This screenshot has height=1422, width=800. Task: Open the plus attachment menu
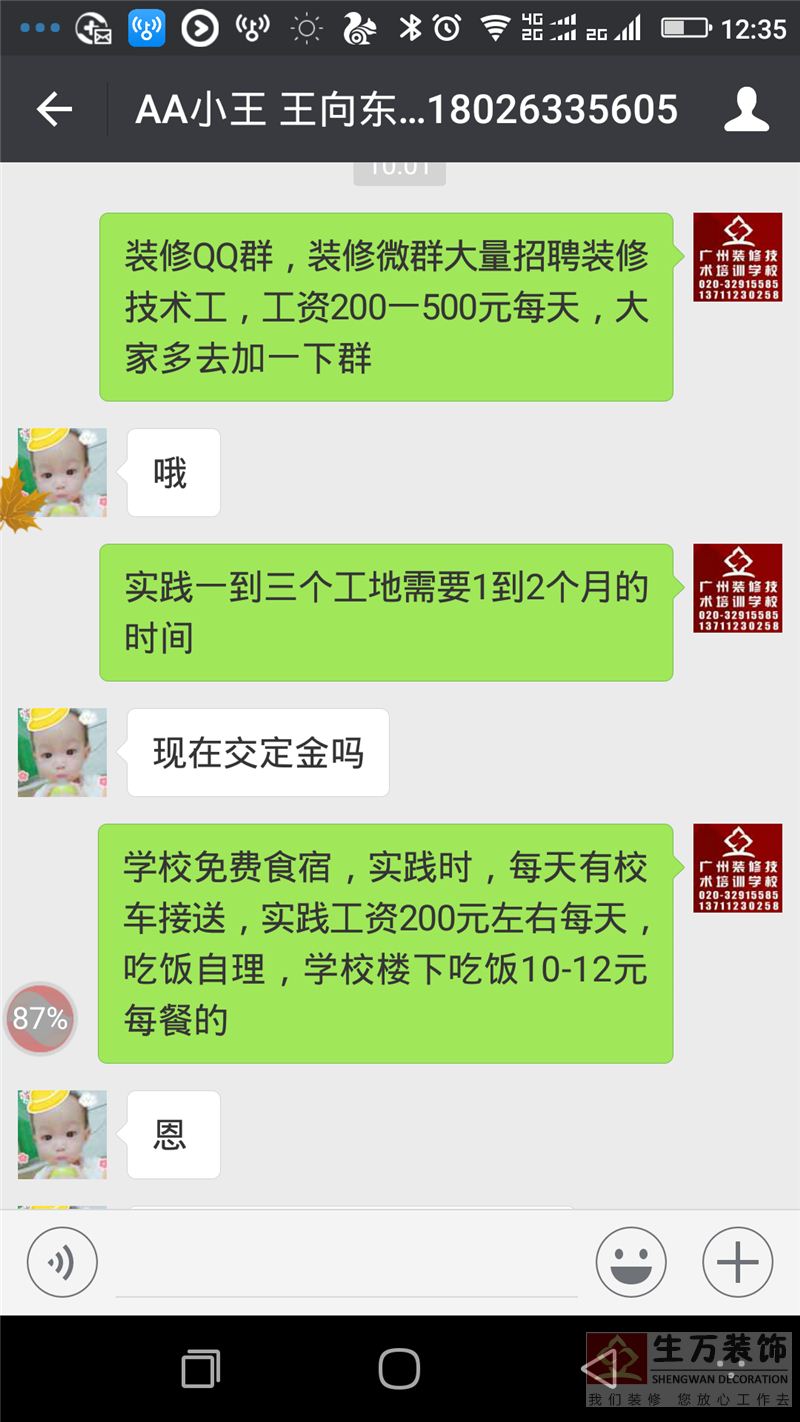pyautogui.click(x=738, y=1262)
